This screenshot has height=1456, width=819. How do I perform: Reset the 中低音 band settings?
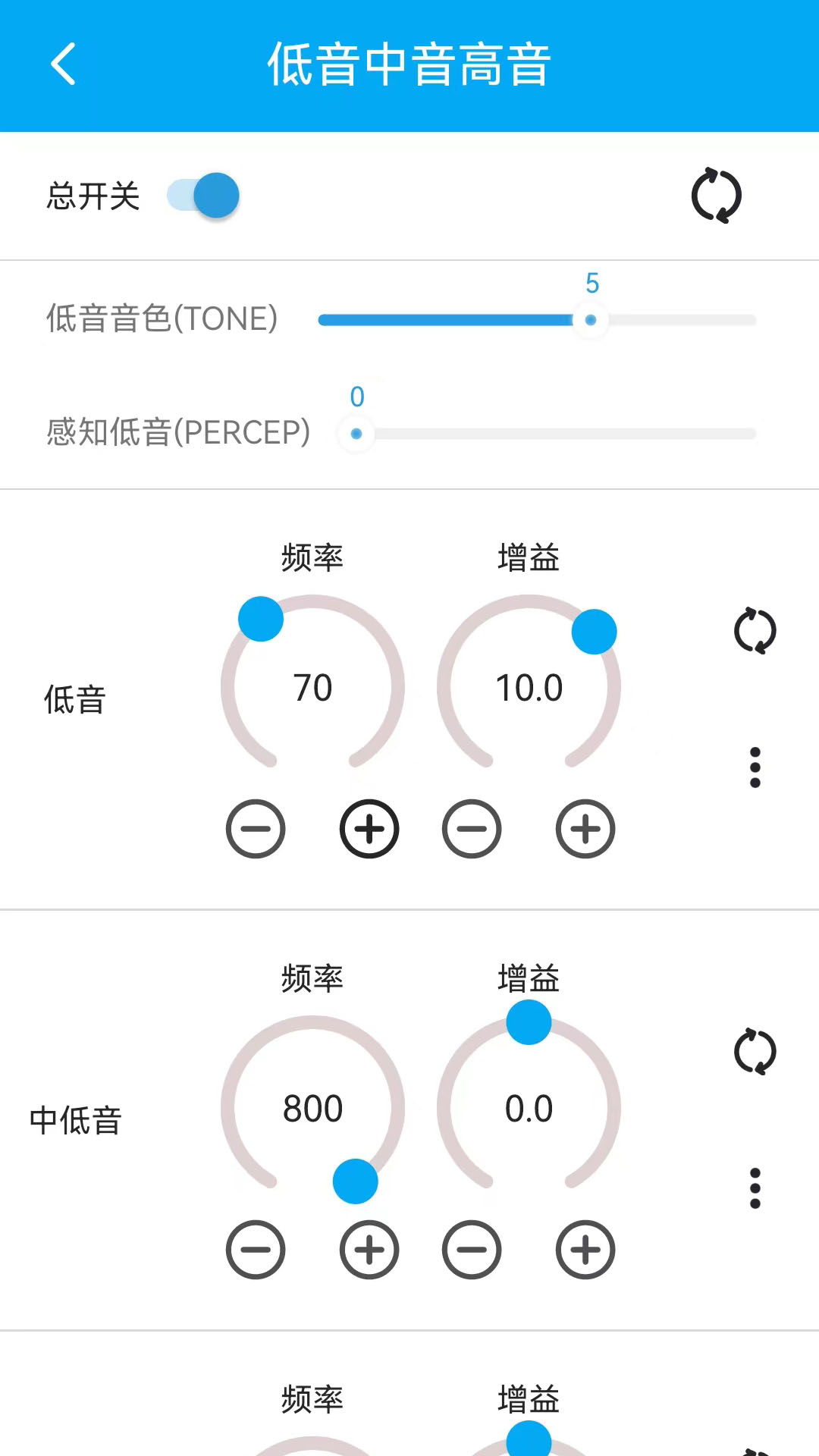tap(755, 1051)
